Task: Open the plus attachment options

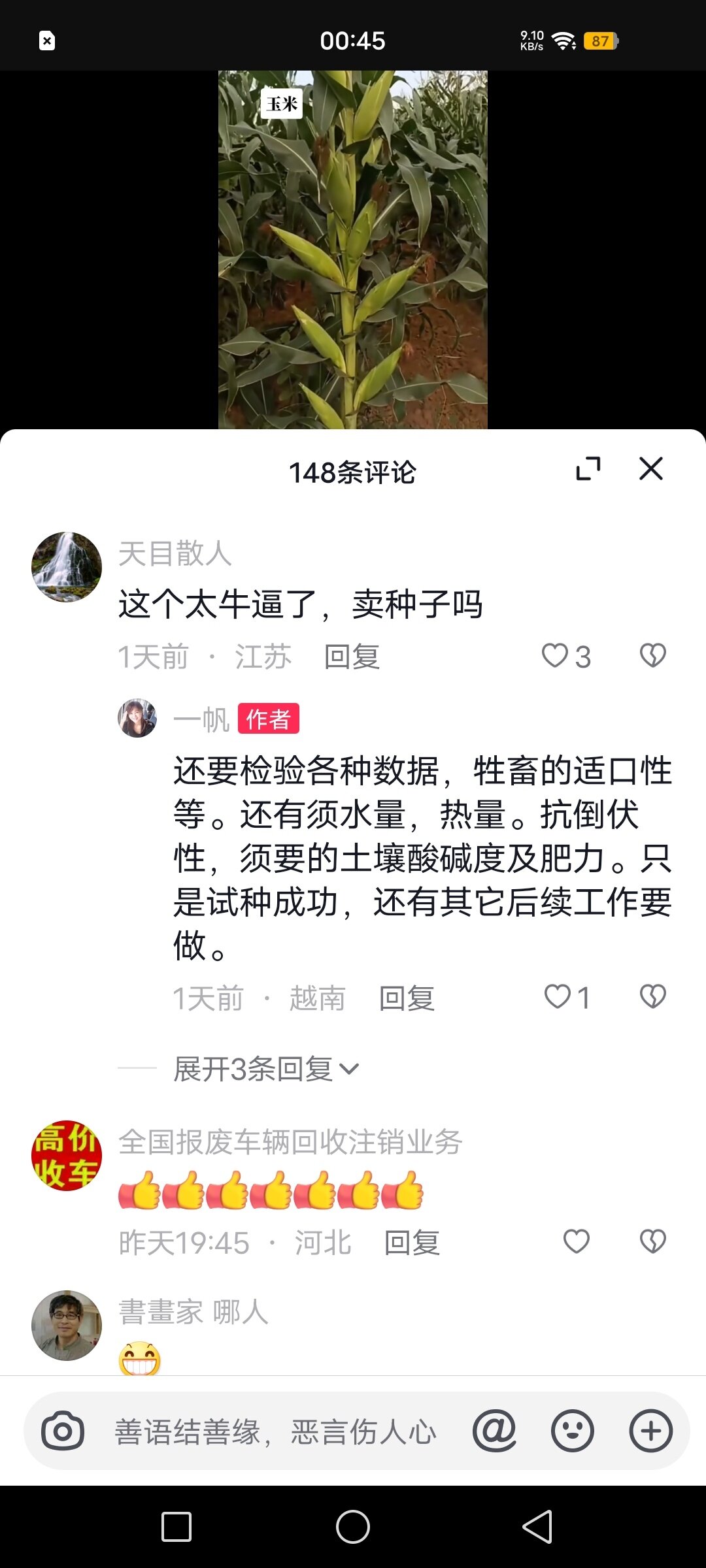Action: pos(650,1431)
